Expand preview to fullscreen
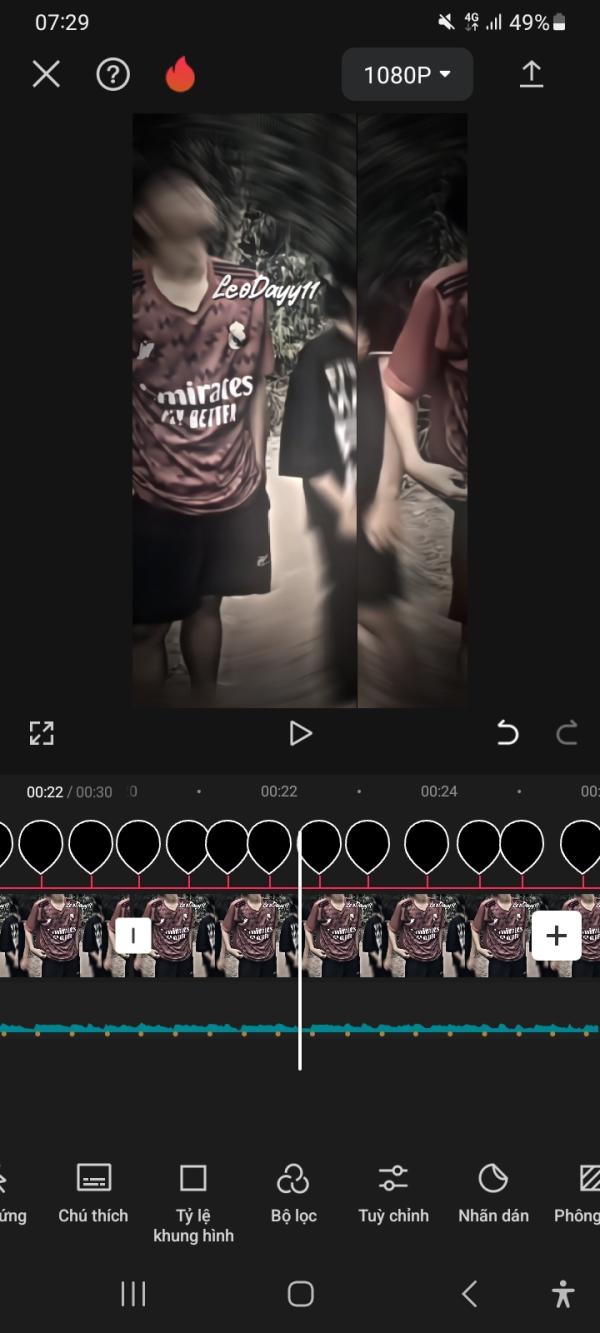This screenshot has height=1333, width=600. [41, 733]
